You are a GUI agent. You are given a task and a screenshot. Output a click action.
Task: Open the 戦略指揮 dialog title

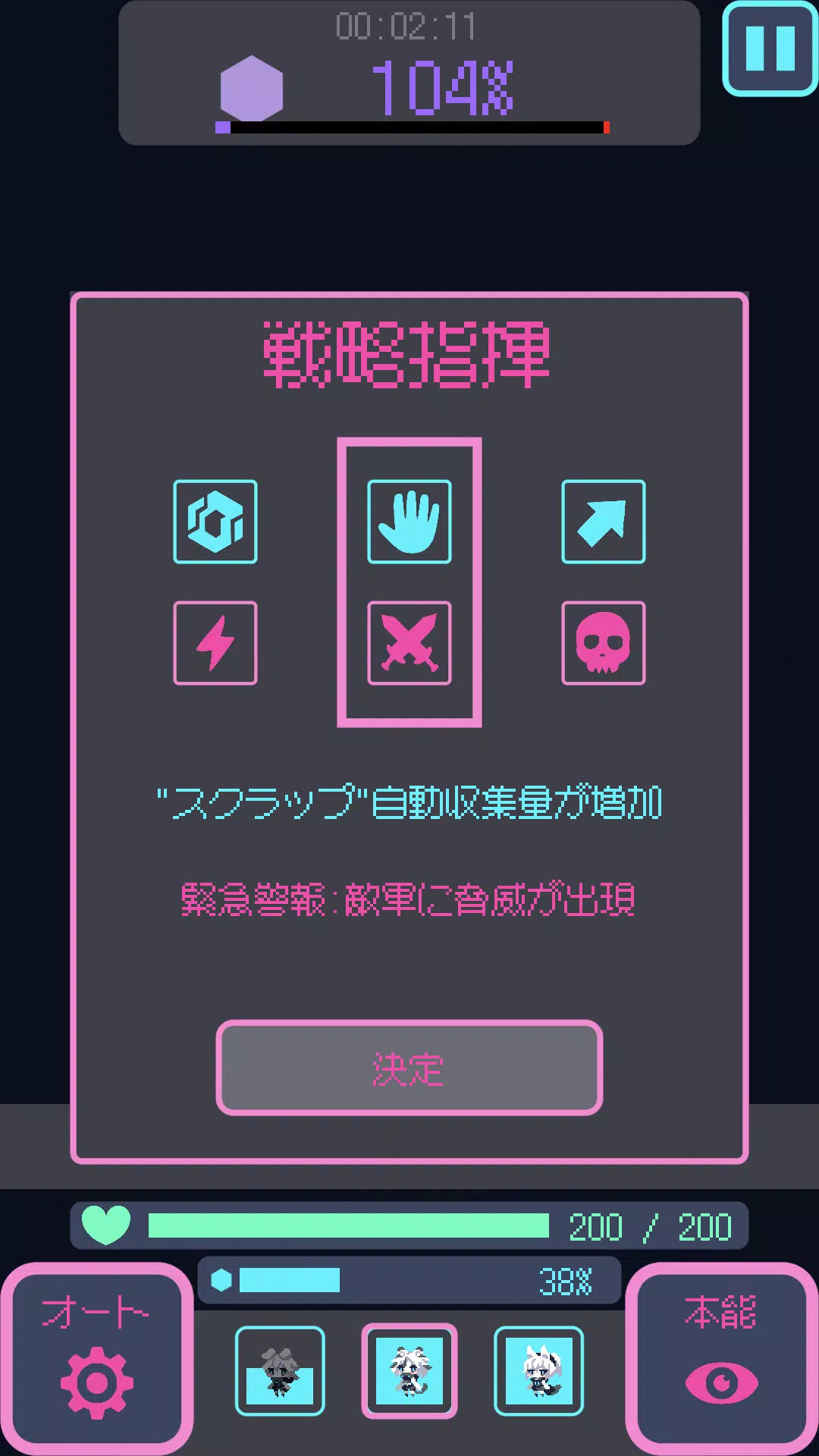click(409, 353)
